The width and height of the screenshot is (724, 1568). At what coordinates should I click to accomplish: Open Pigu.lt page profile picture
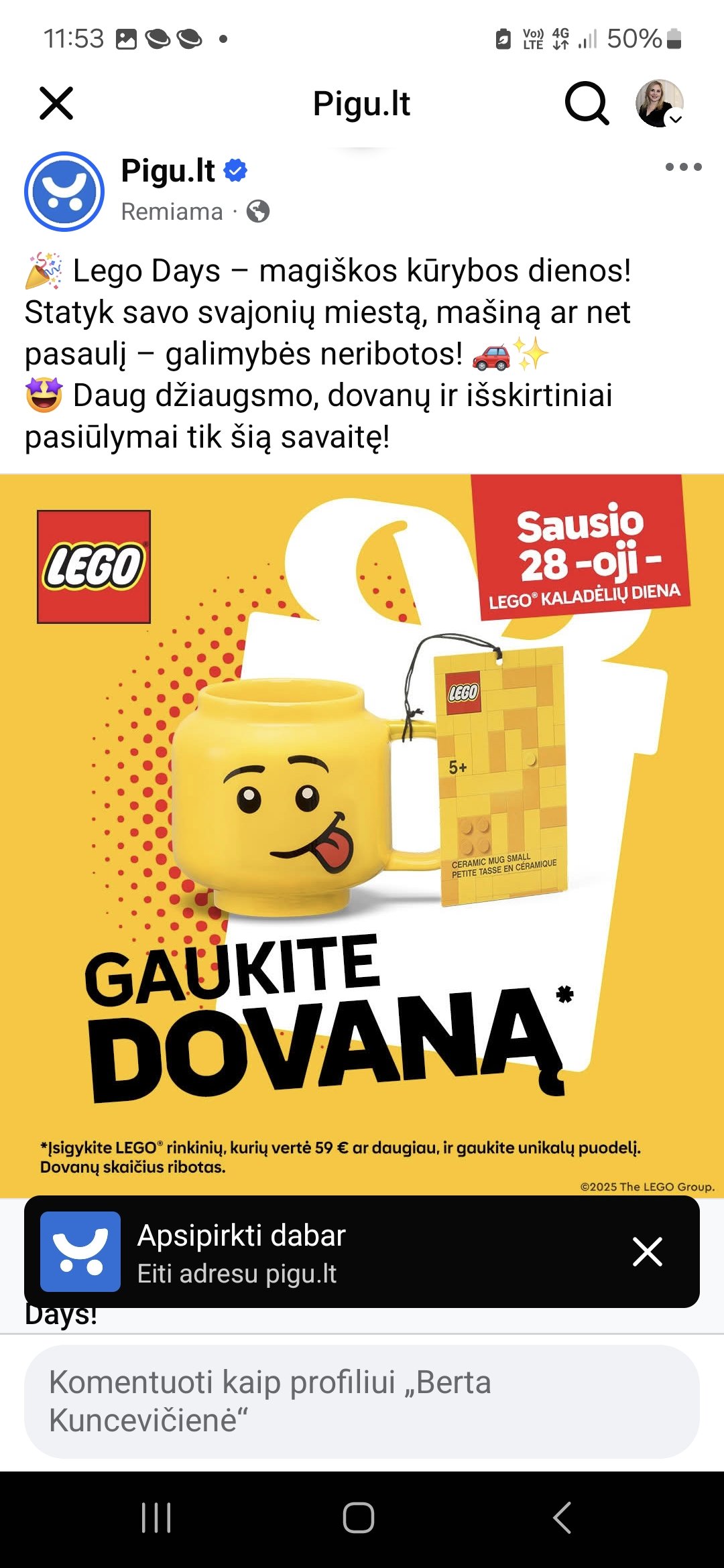(64, 192)
